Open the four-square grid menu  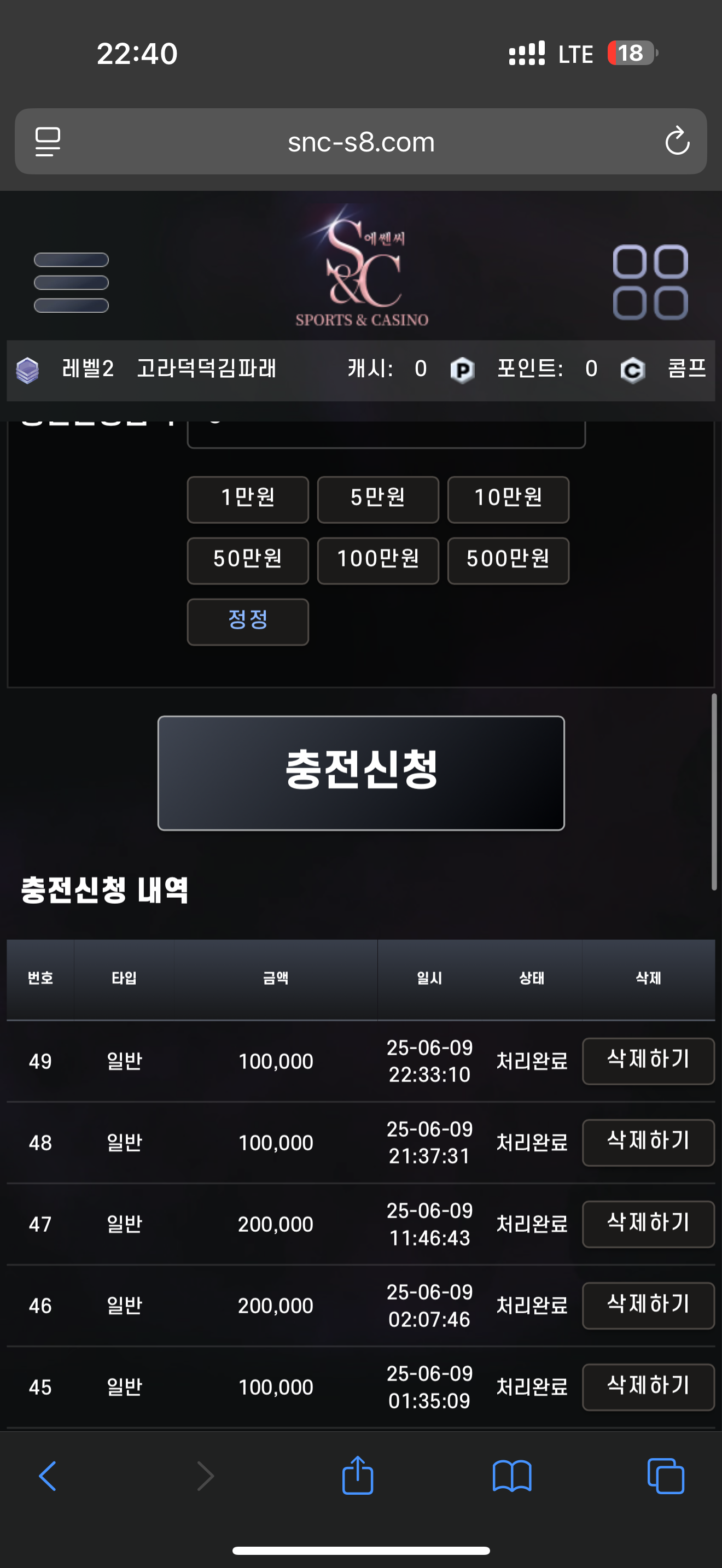650,283
